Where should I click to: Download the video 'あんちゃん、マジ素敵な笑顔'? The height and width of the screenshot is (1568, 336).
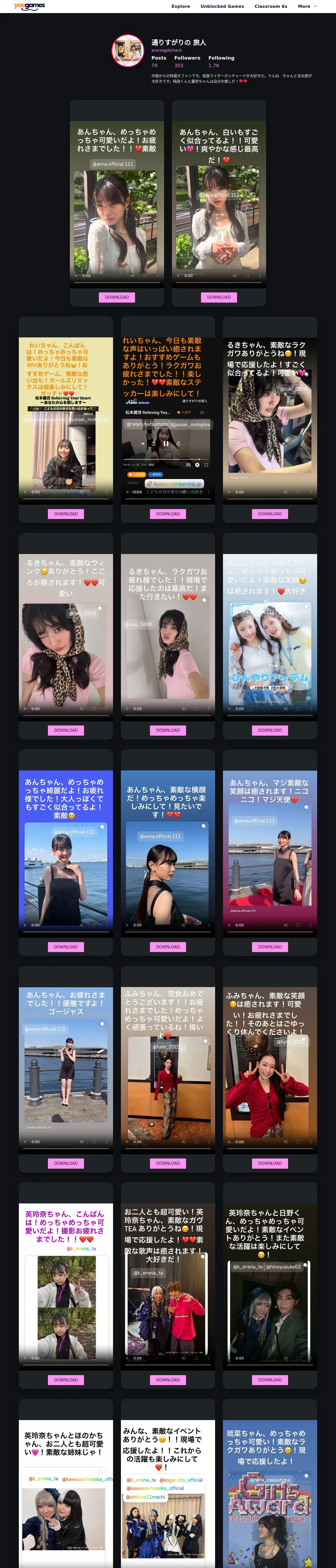(x=270, y=947)
